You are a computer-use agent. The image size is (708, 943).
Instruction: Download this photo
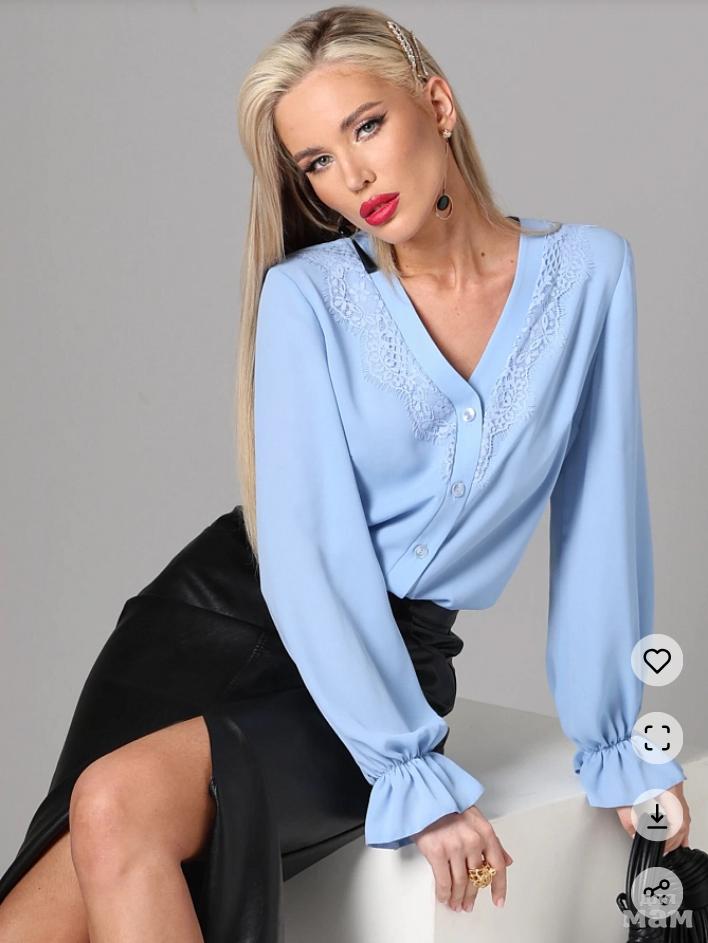pos(657,816)
